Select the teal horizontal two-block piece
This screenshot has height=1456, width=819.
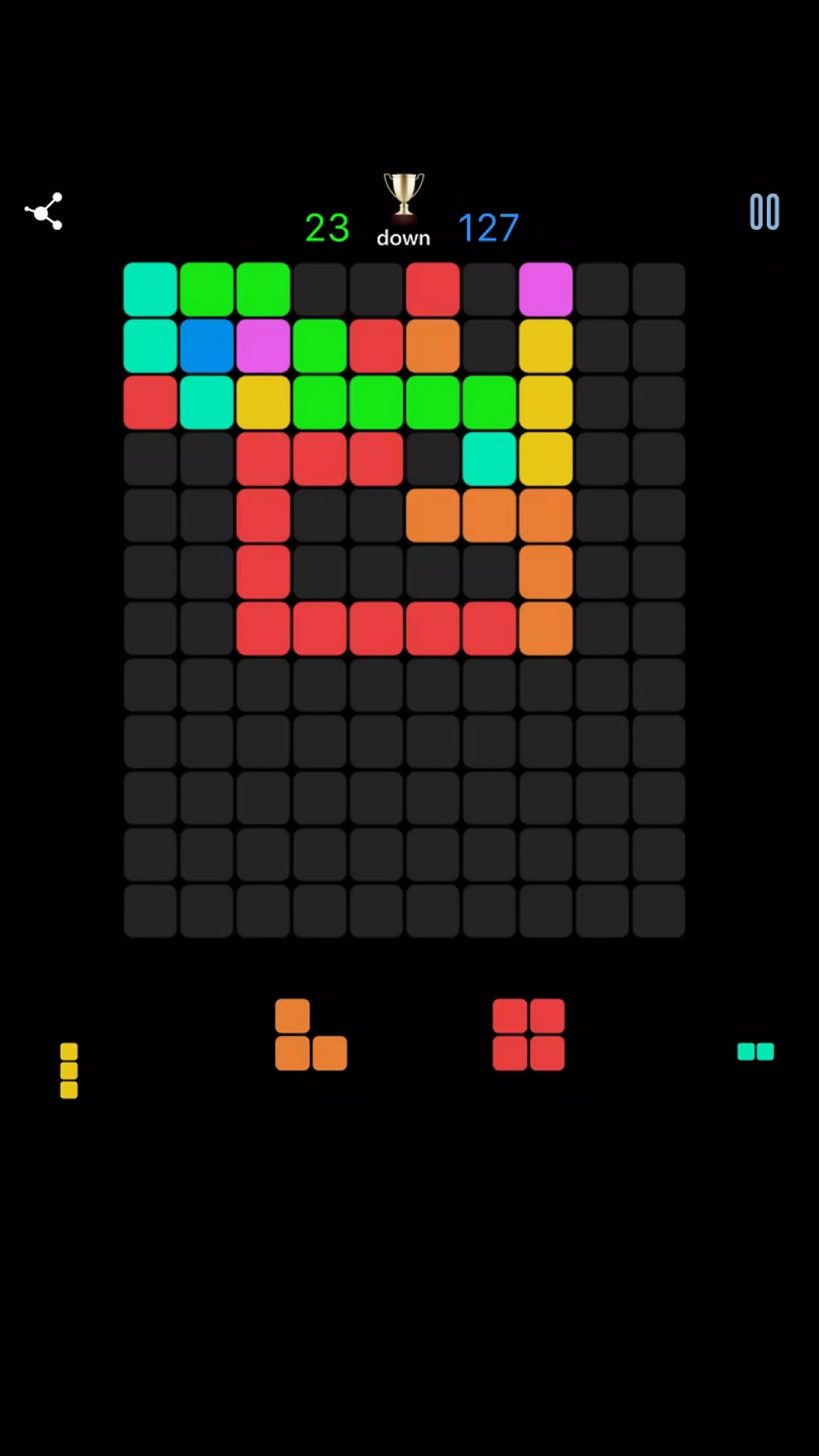(x=756, y=1051)
